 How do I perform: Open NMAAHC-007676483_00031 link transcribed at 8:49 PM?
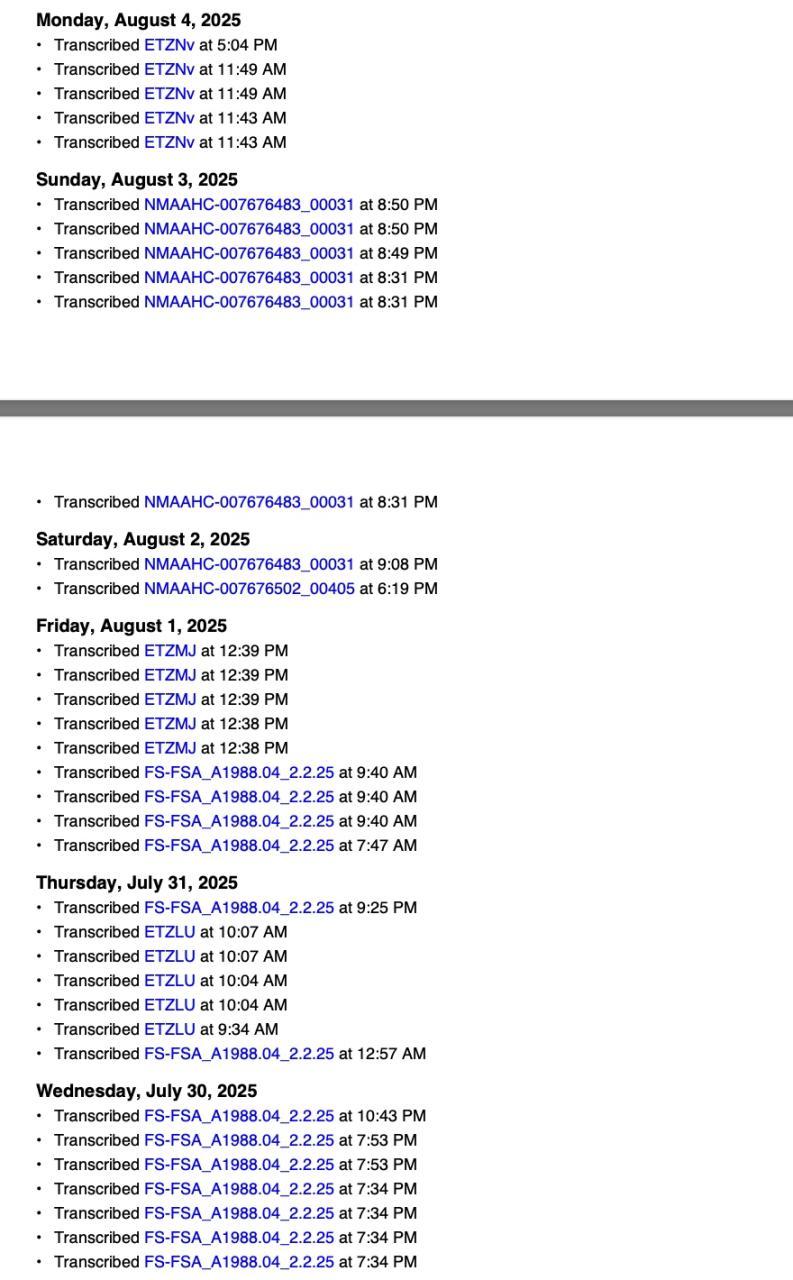(248, 253)
